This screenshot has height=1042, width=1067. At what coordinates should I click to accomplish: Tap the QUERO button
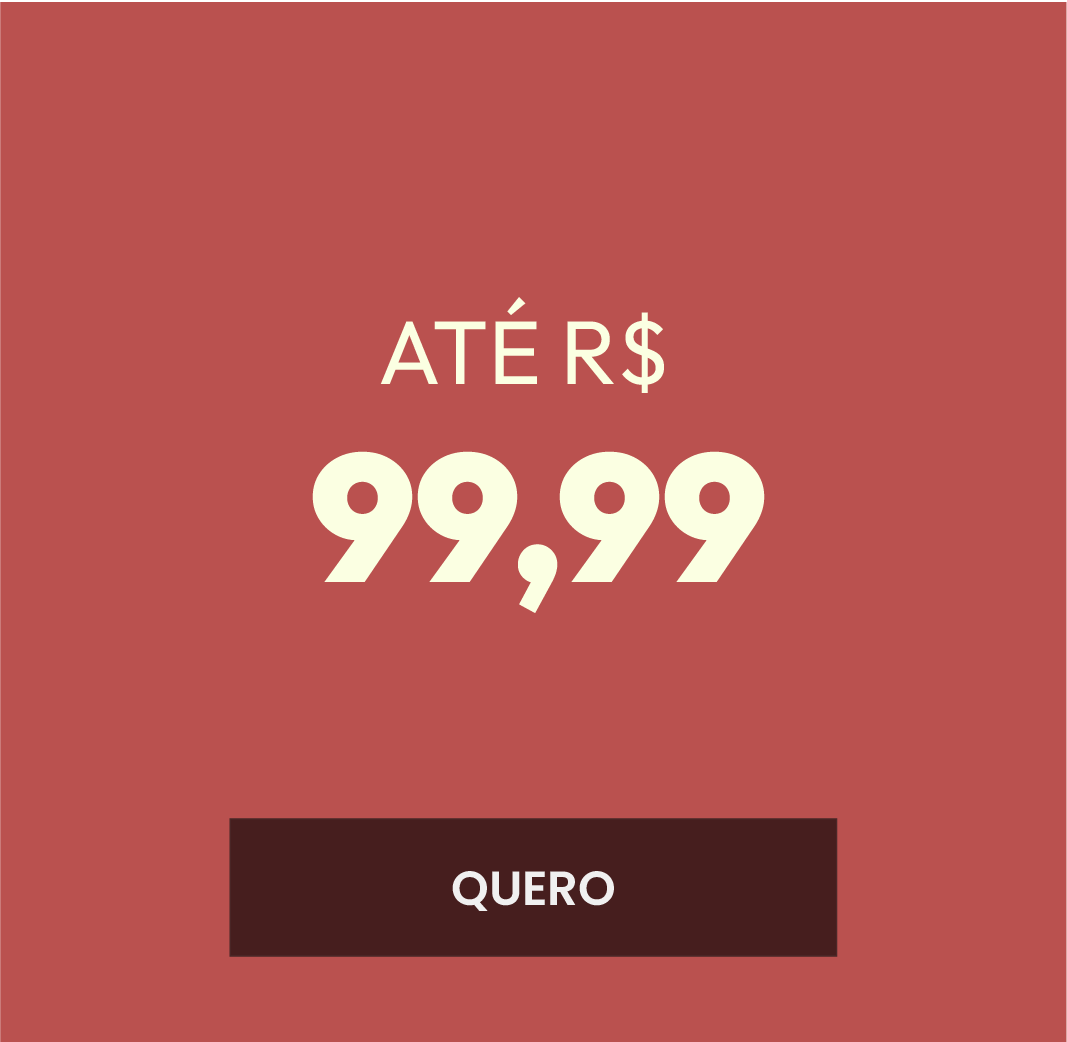(x=533, y=887)
